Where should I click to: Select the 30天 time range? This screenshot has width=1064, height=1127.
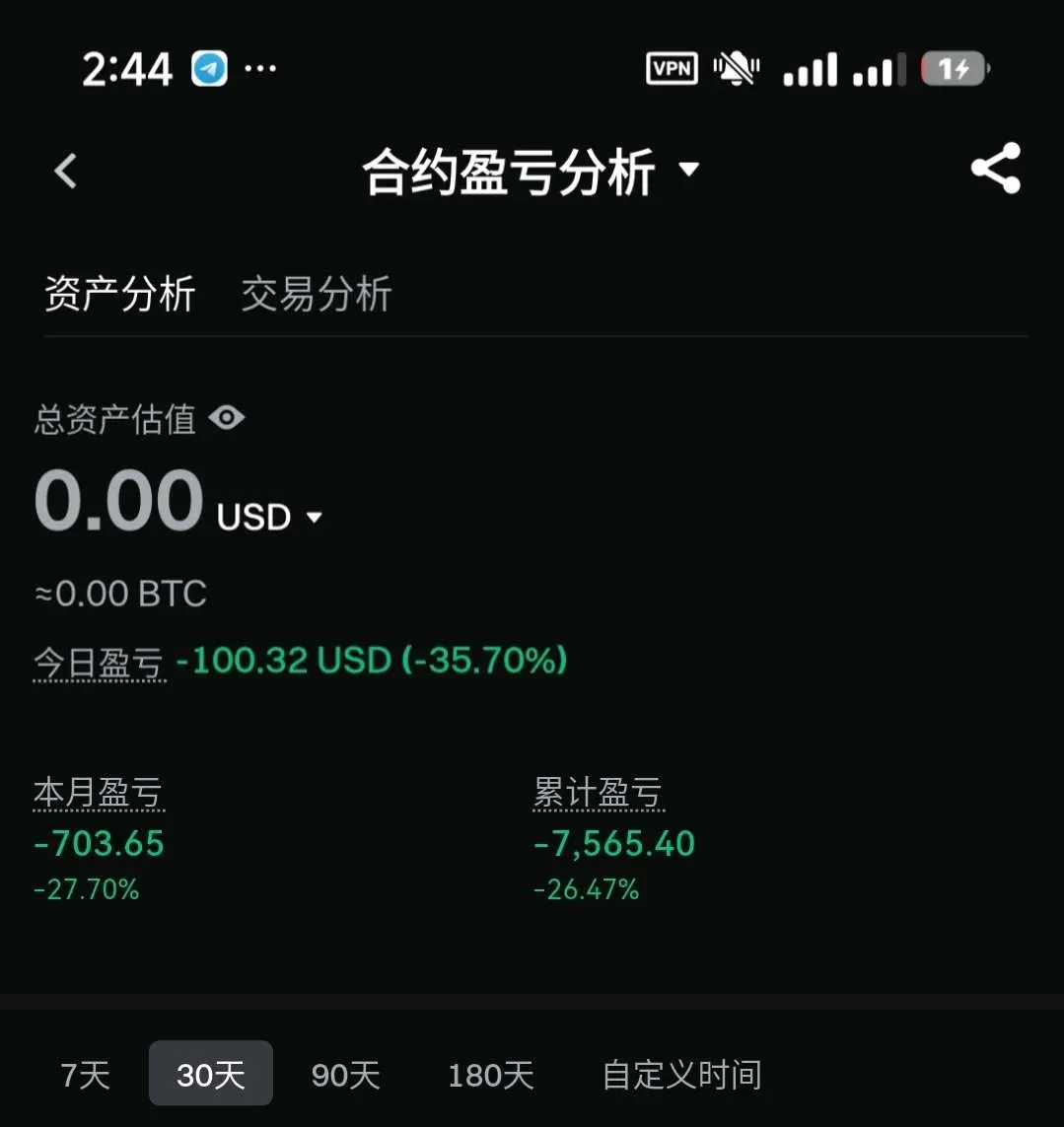tap(210, 1075)
